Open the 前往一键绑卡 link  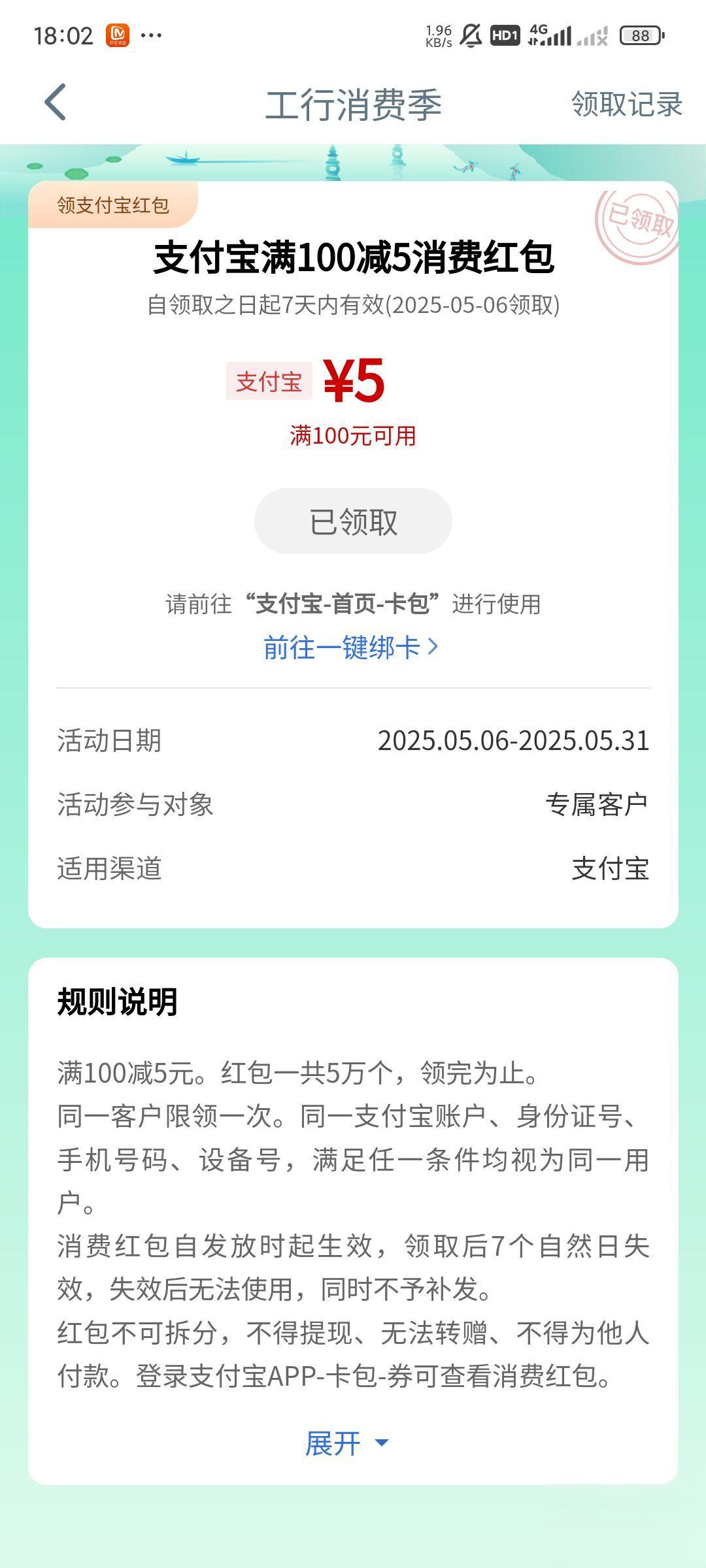tap(350, 647)
